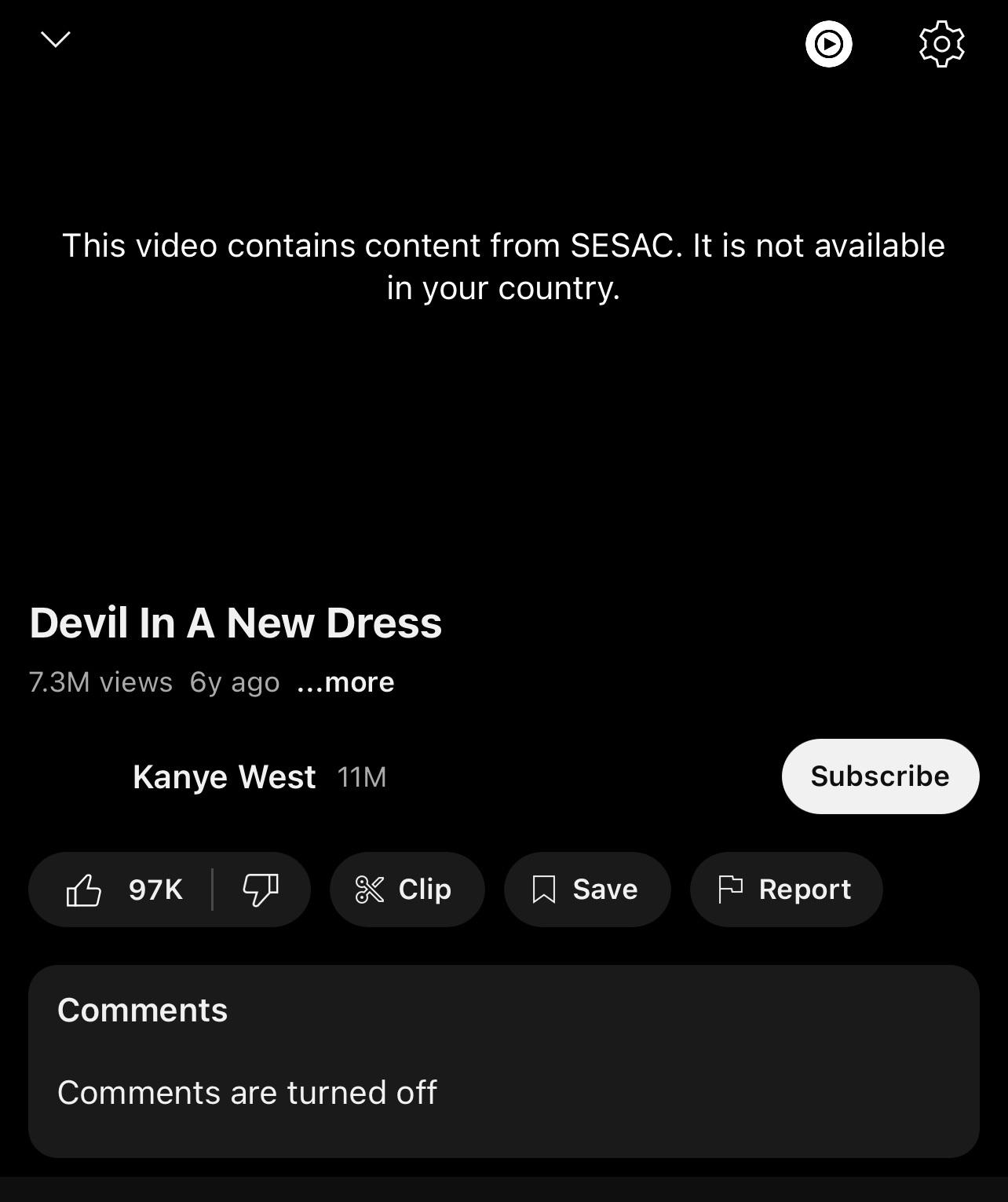Expand the description with ...more
This screenshot has width=1008, height=1202.
coord(345,682)
